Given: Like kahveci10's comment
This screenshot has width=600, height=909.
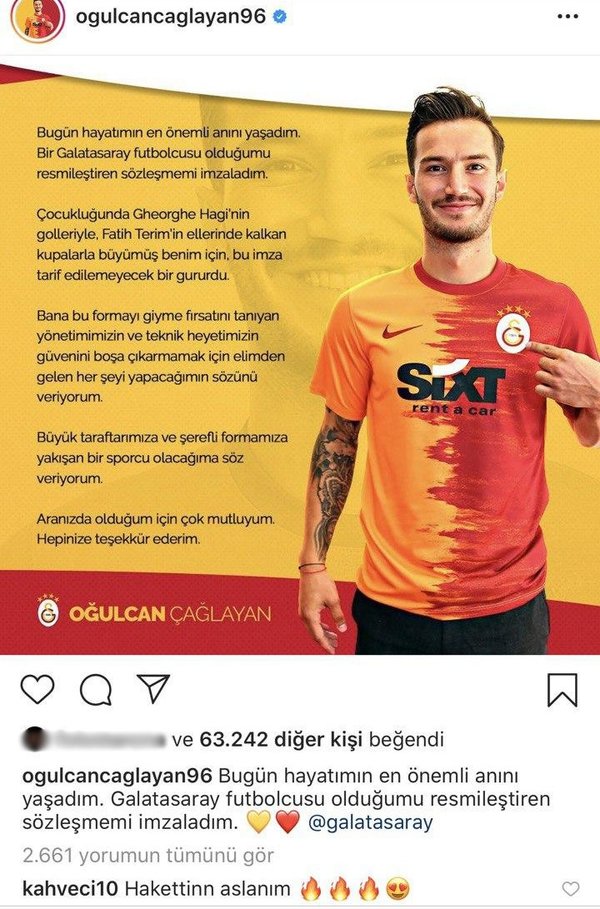Looking at the screenshot, I should point(570,888).
